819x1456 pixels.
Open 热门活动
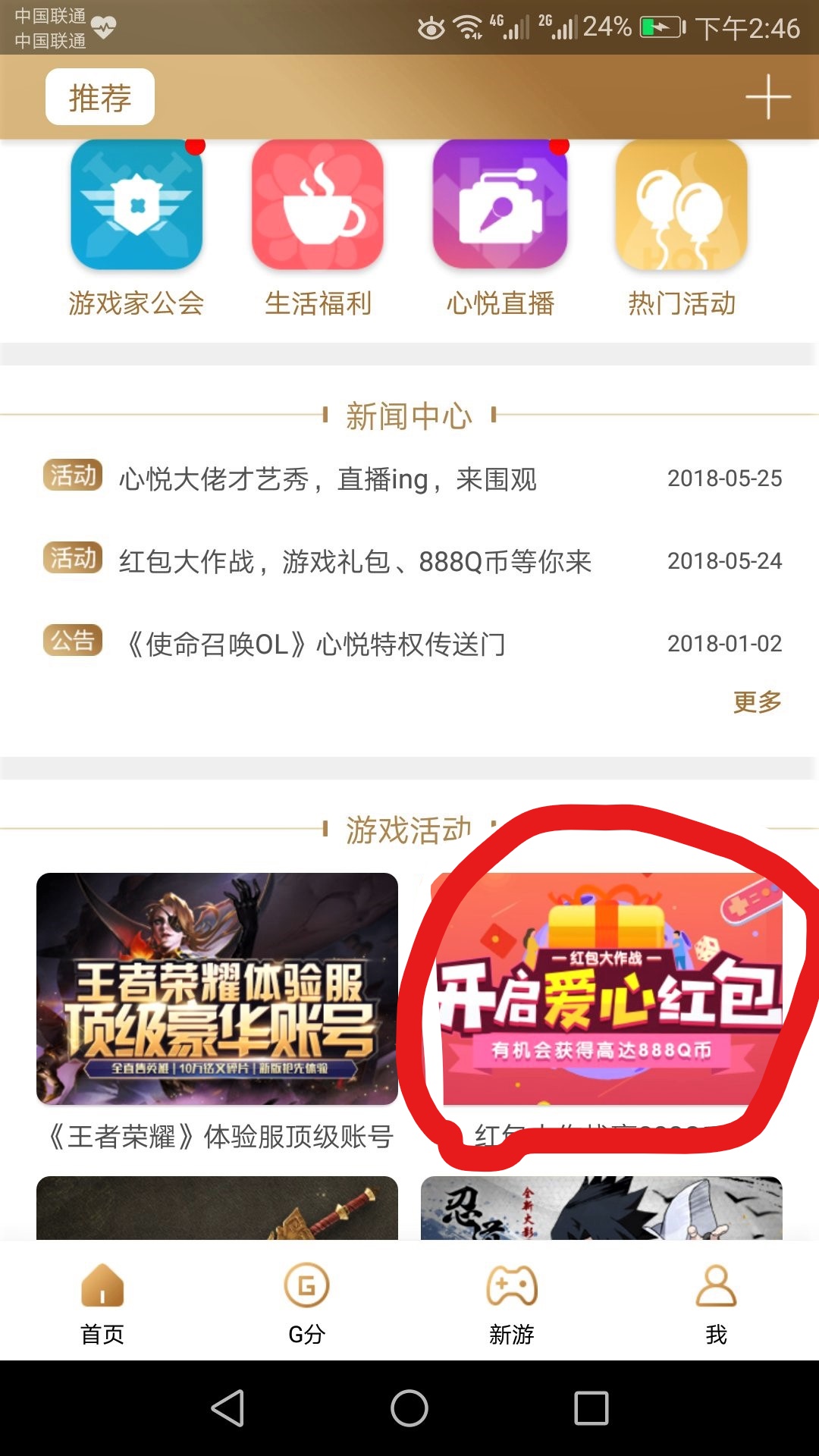coord(682,227)
